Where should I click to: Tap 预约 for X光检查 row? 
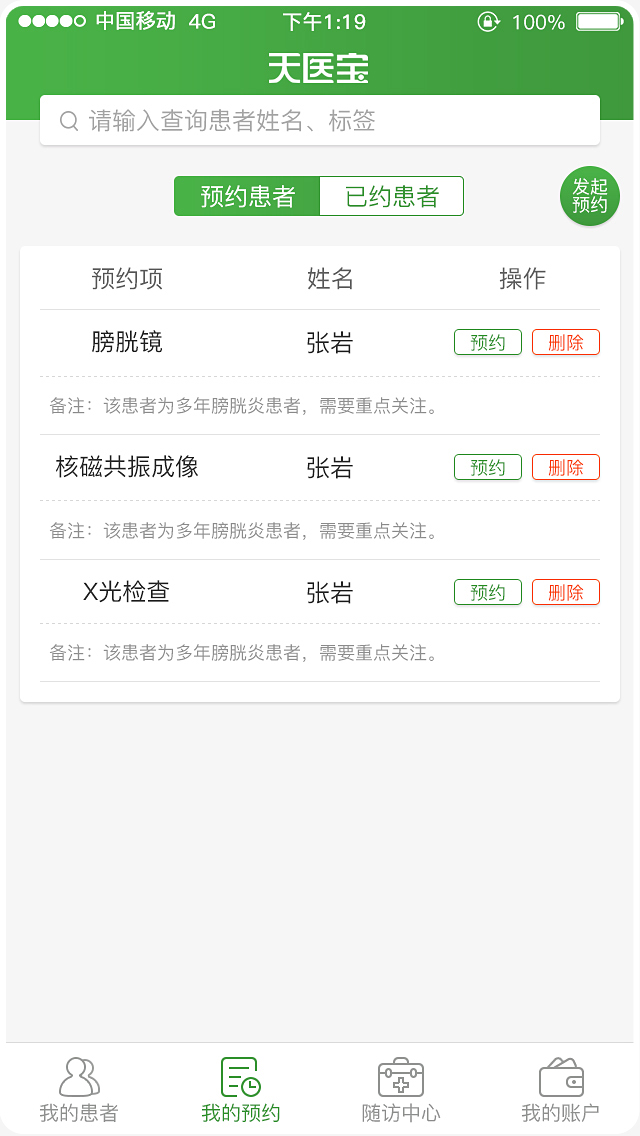pyautogui.click(x=488, y=592)
